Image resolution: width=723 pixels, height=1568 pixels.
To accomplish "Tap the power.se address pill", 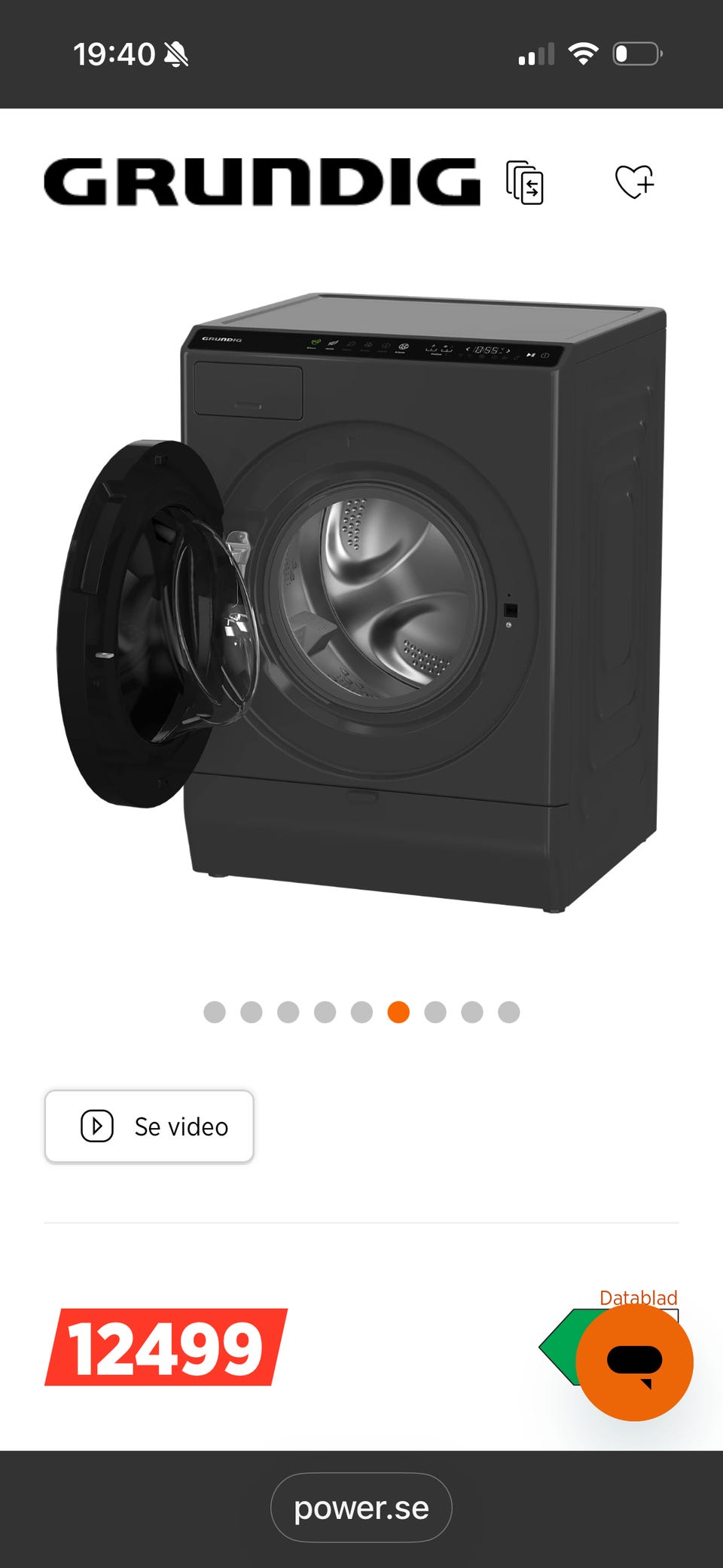I will 361,1508.
